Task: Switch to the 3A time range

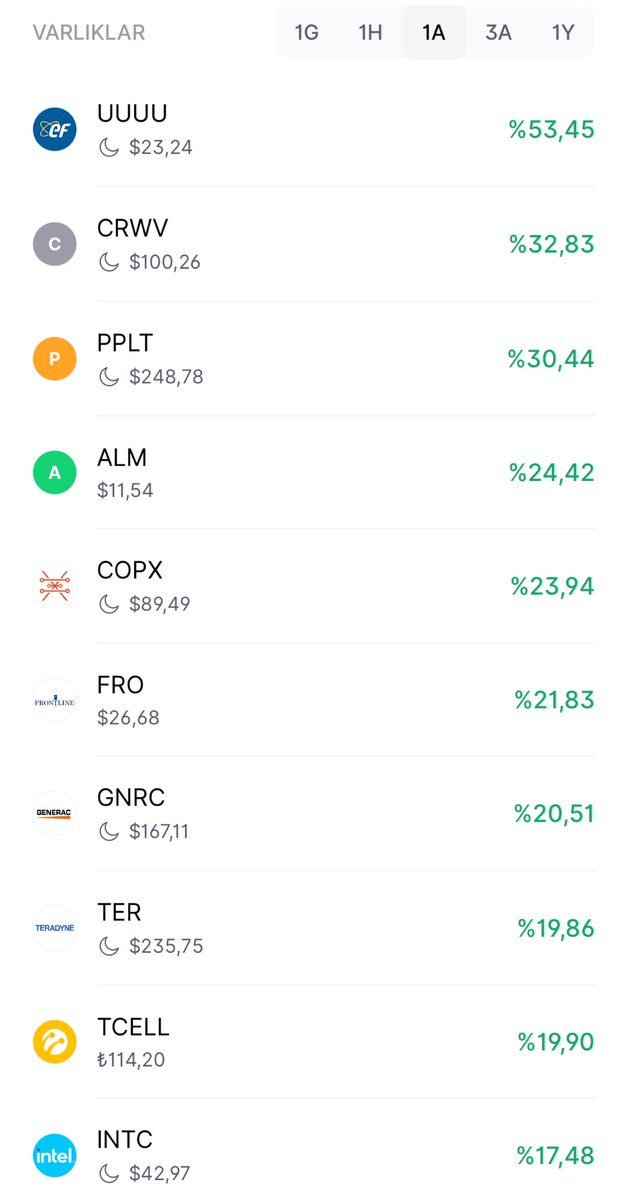Action: (x=498, y=32)
